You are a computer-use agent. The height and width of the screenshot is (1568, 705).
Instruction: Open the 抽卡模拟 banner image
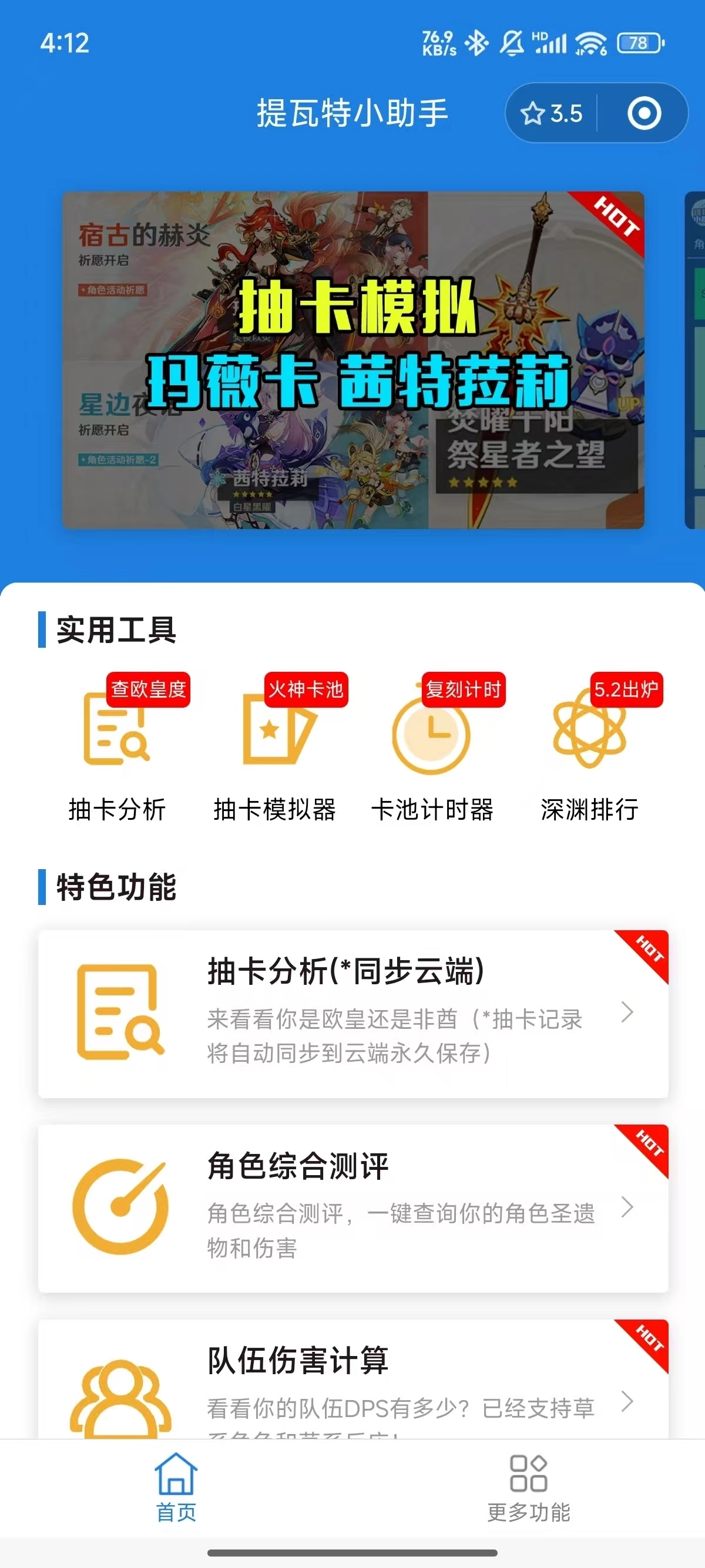click(x=353, y=359)
